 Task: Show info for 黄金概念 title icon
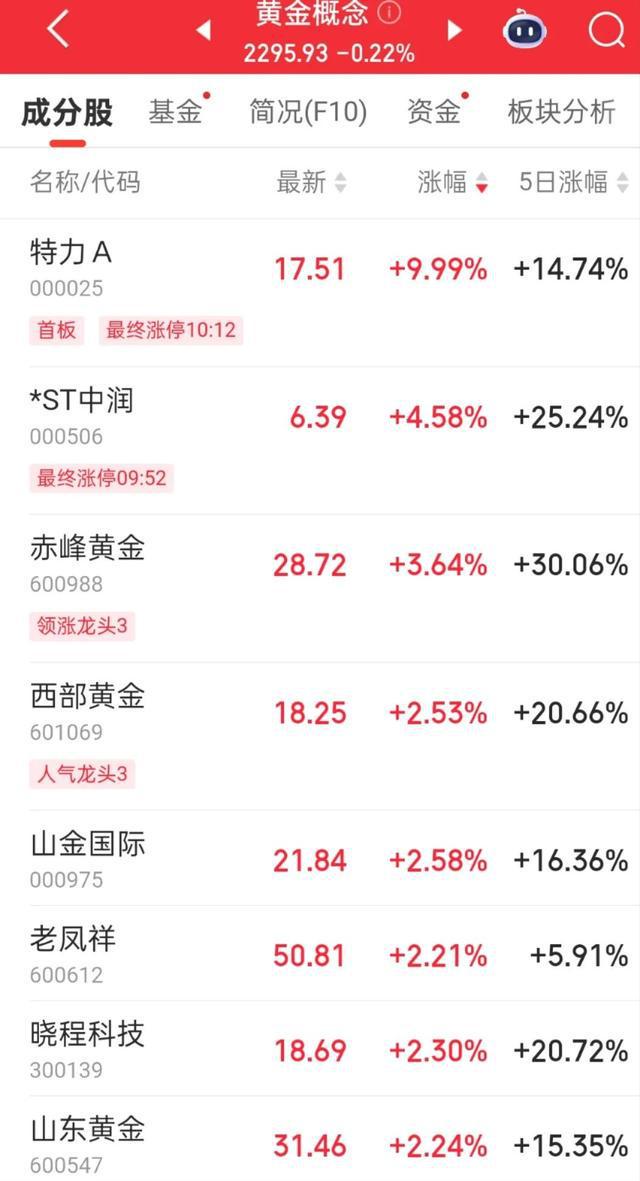tap(389, 12)
